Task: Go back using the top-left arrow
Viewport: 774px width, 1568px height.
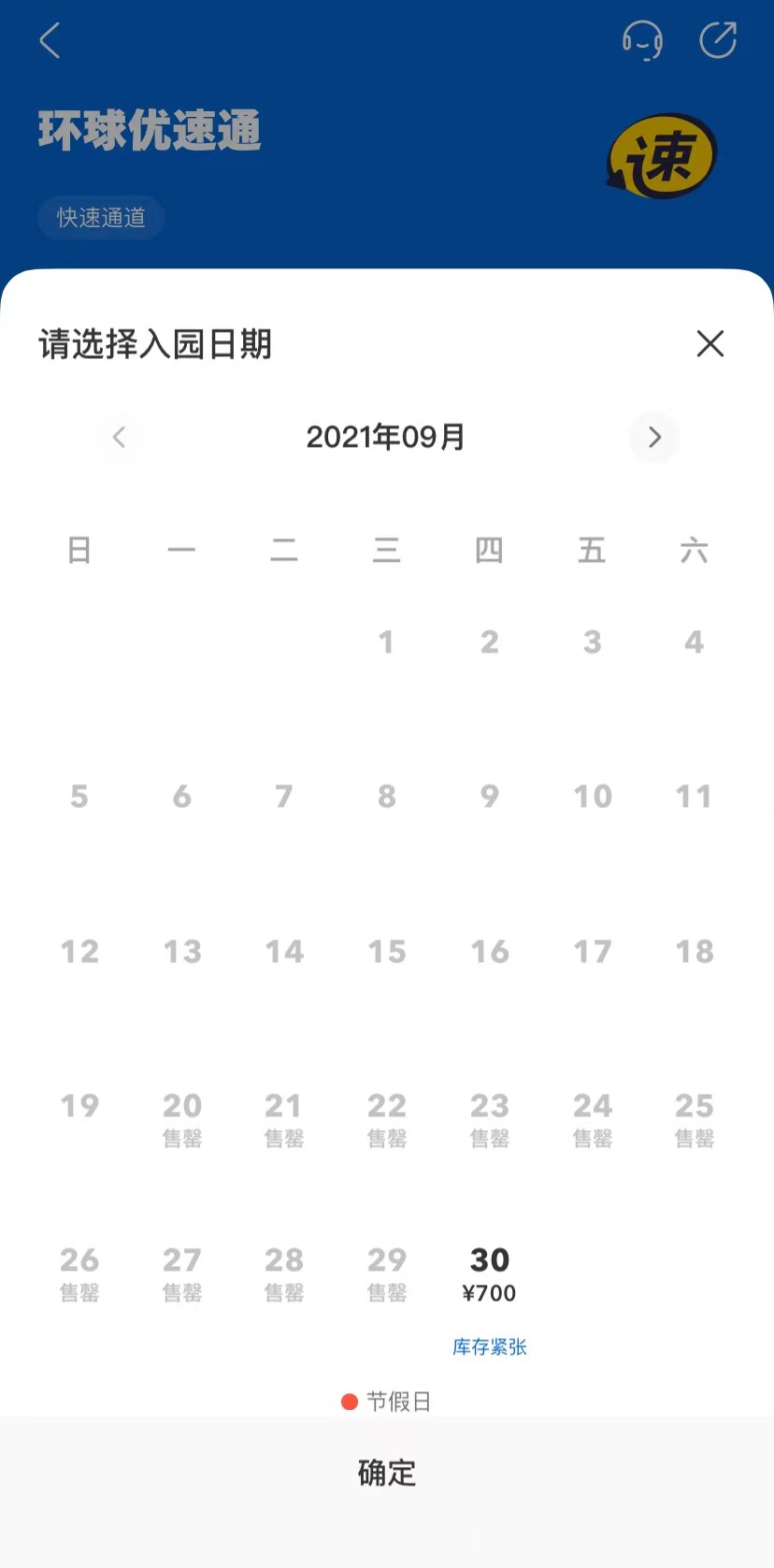Action: coord(50,40)
